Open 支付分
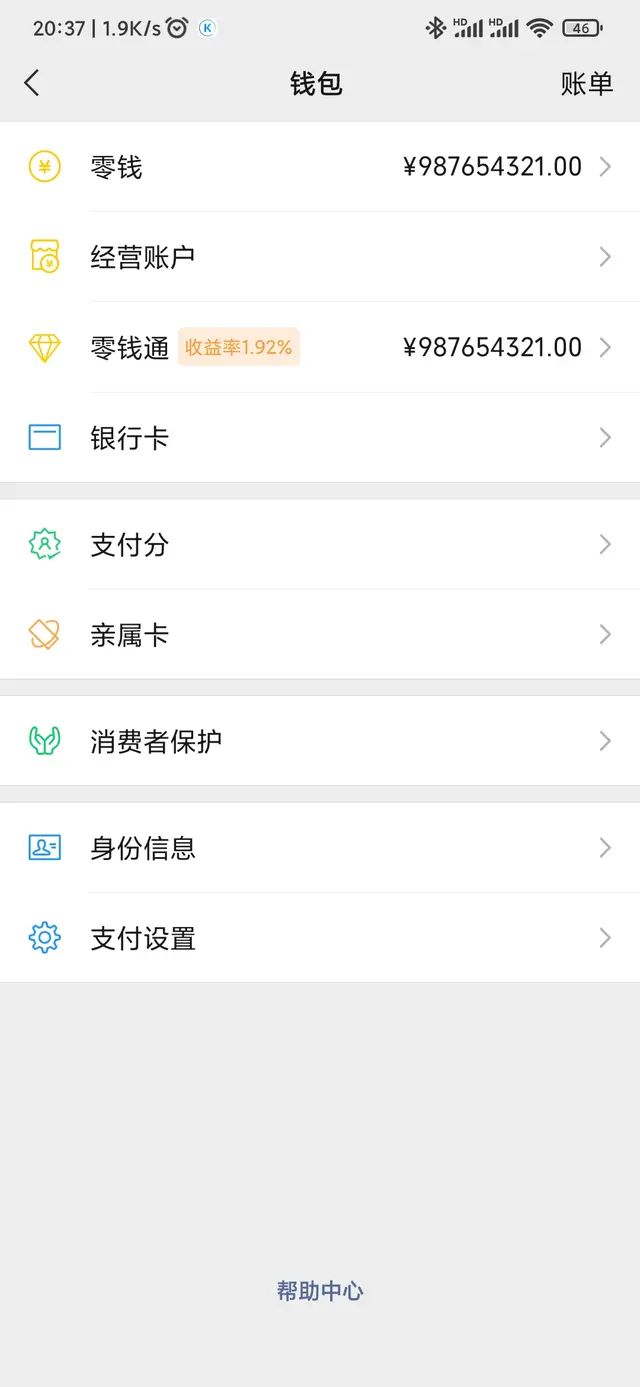The width and height of the screenshot is (640, 1387). point(320,544)
